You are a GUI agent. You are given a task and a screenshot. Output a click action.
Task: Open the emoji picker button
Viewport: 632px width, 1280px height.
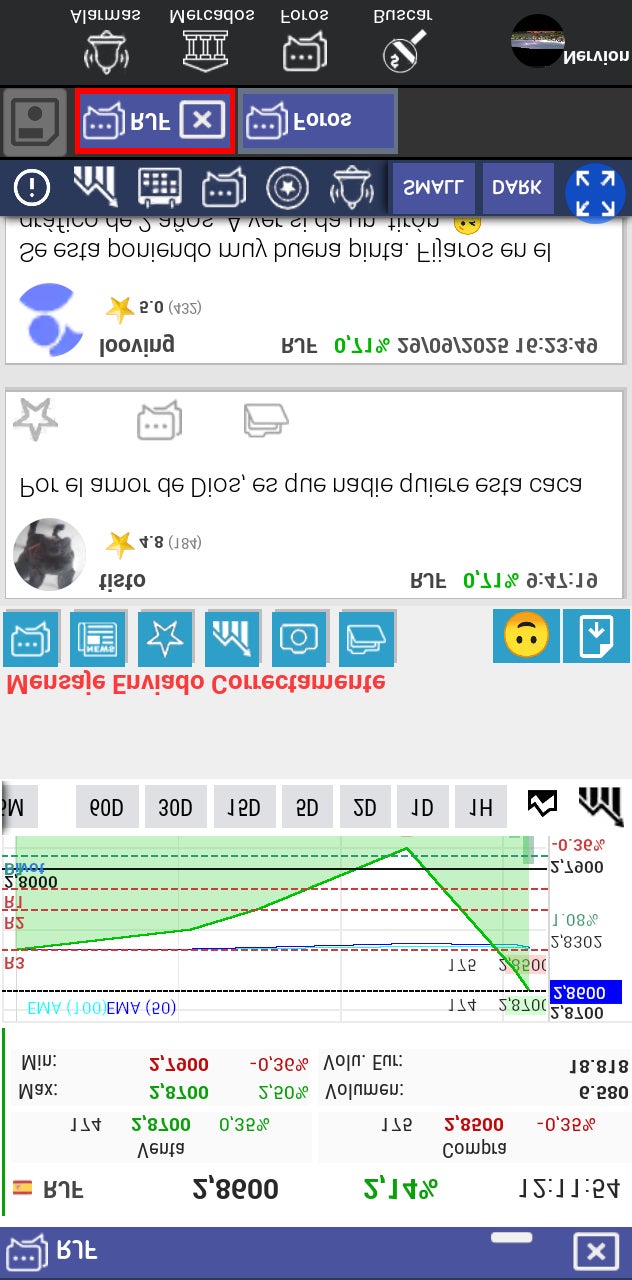[x=526, y=636]
